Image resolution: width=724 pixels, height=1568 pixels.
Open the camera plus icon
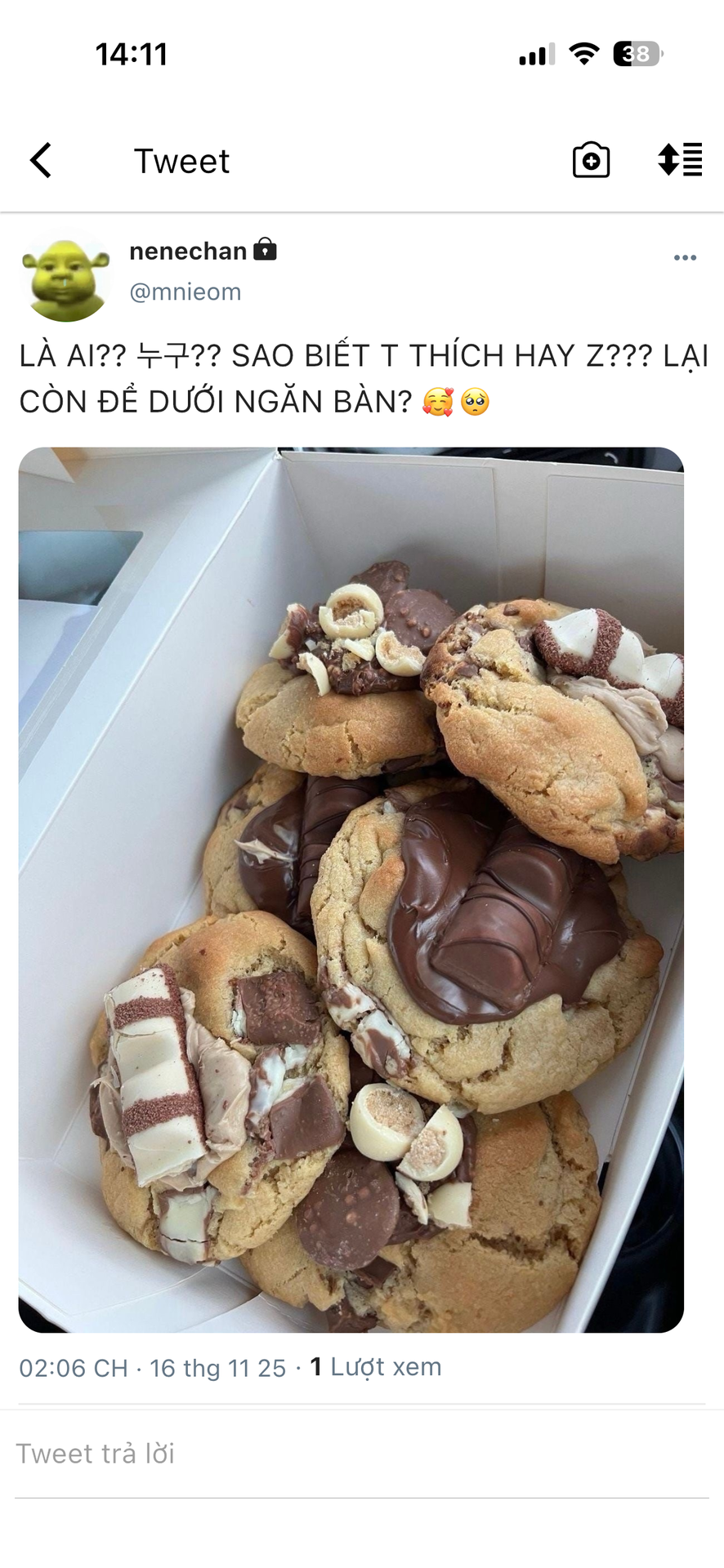[591, 160]
